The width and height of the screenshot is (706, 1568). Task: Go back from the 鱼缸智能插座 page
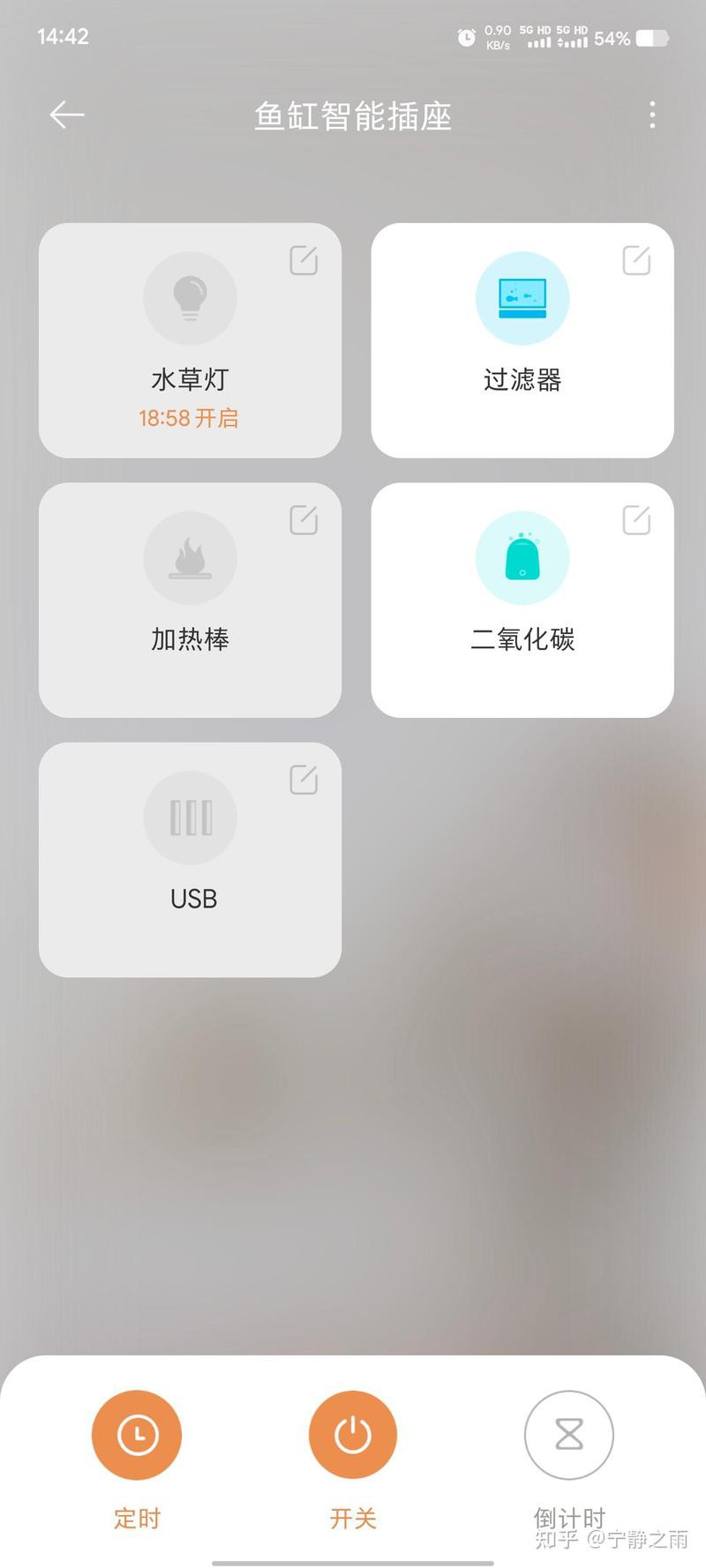coord(67,115)
